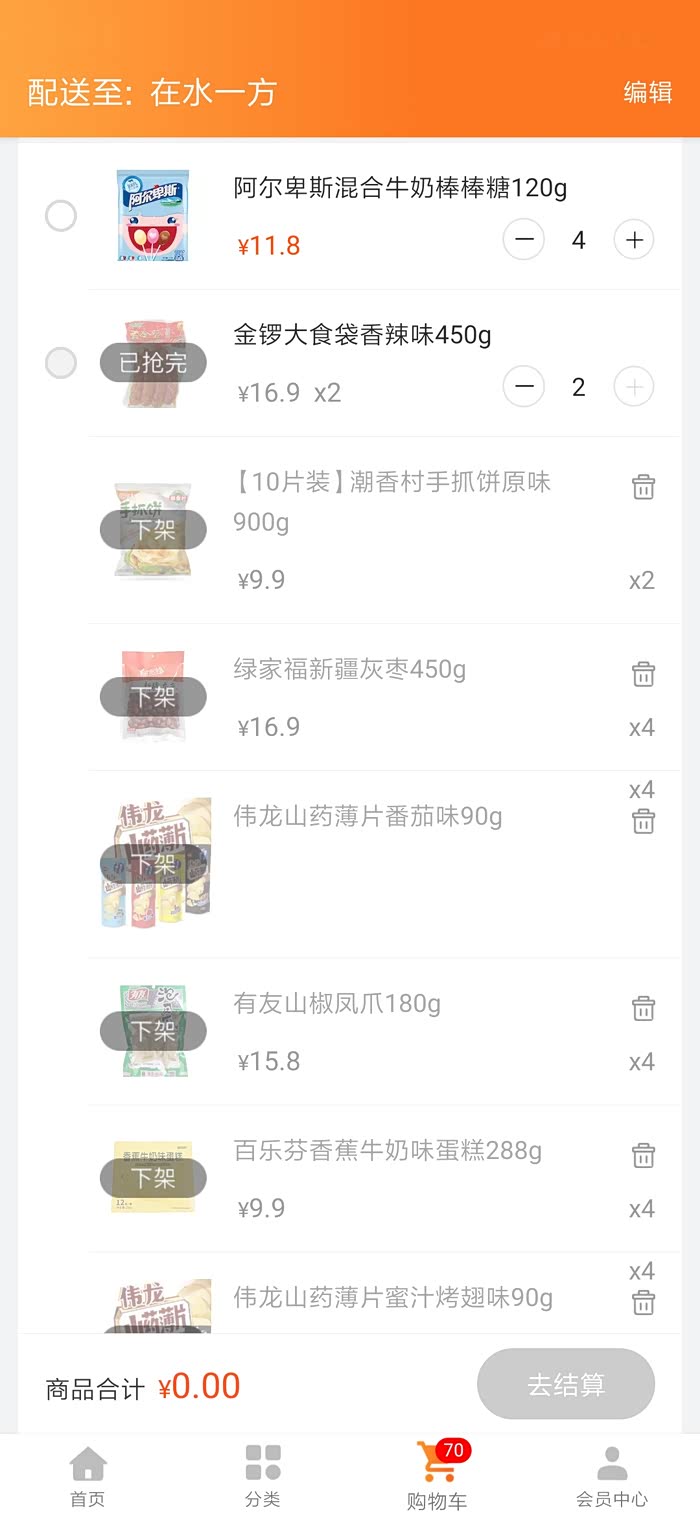
Task: Open 会员中心 member center tab
Action: click(x=612, y=1476)
